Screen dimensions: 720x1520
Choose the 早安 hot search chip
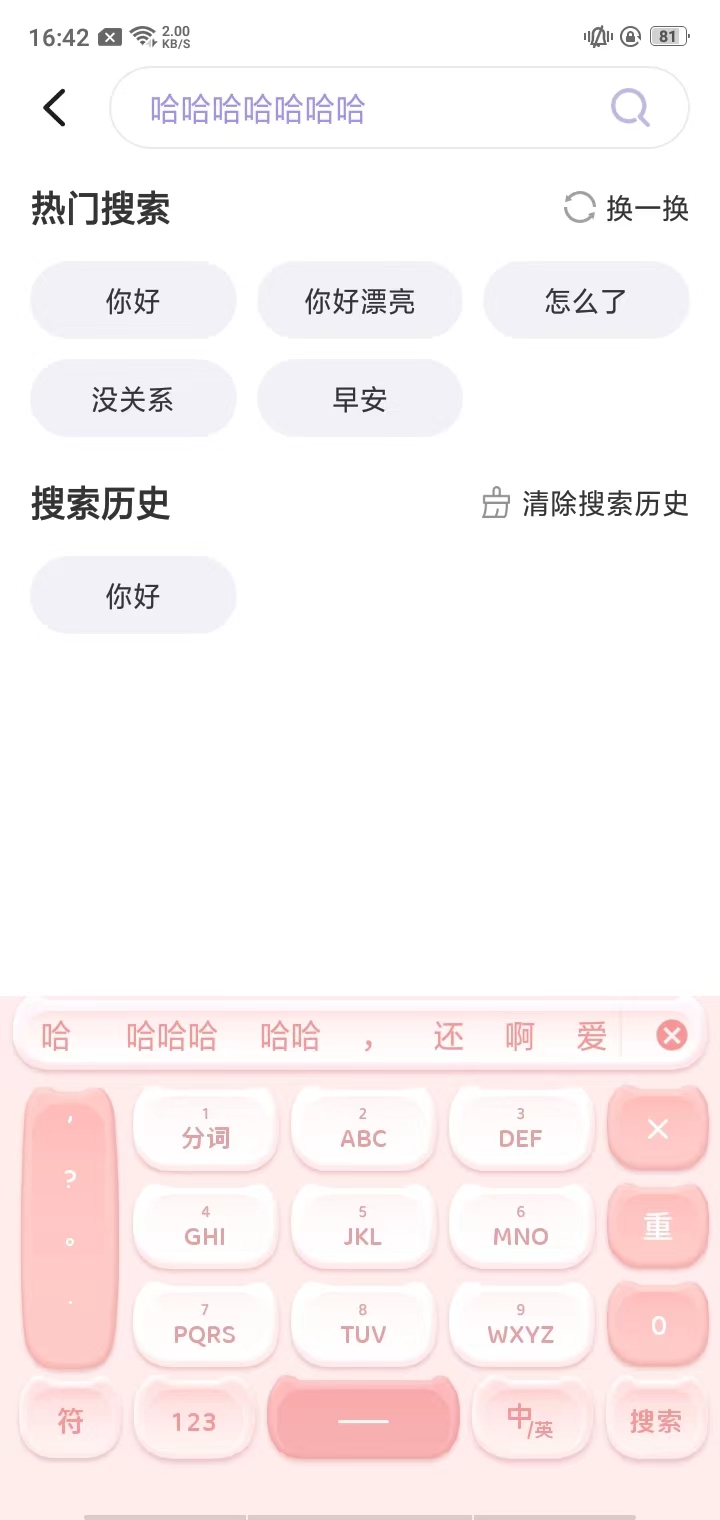pos(360,399)
